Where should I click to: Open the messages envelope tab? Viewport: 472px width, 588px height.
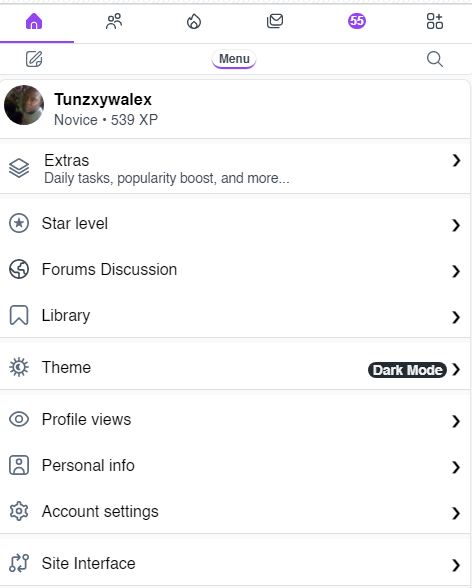[x=275, y=21]
